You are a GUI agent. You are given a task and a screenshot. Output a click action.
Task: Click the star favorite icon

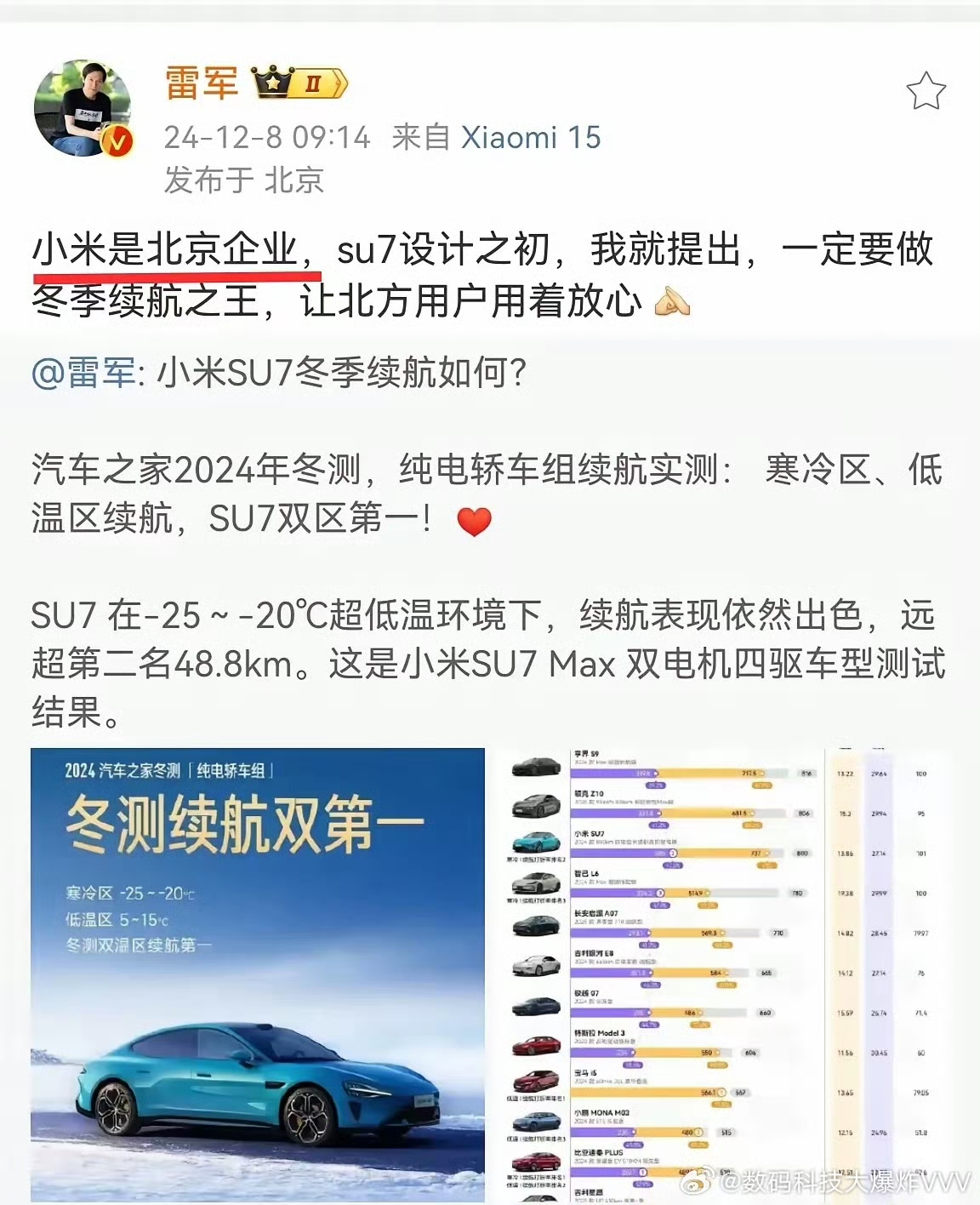pos(927,88)
